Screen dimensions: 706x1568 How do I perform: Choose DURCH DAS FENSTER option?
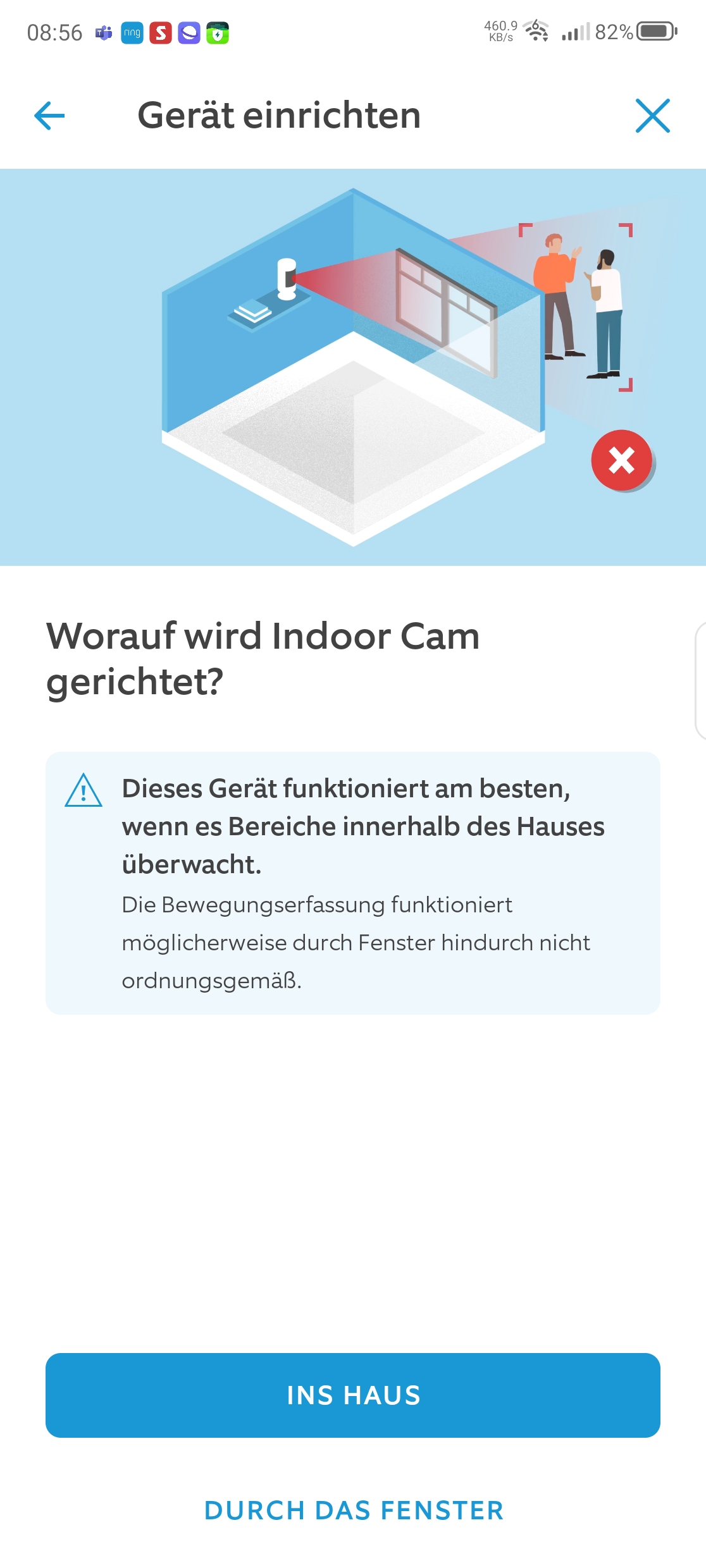pos(353,1510)
